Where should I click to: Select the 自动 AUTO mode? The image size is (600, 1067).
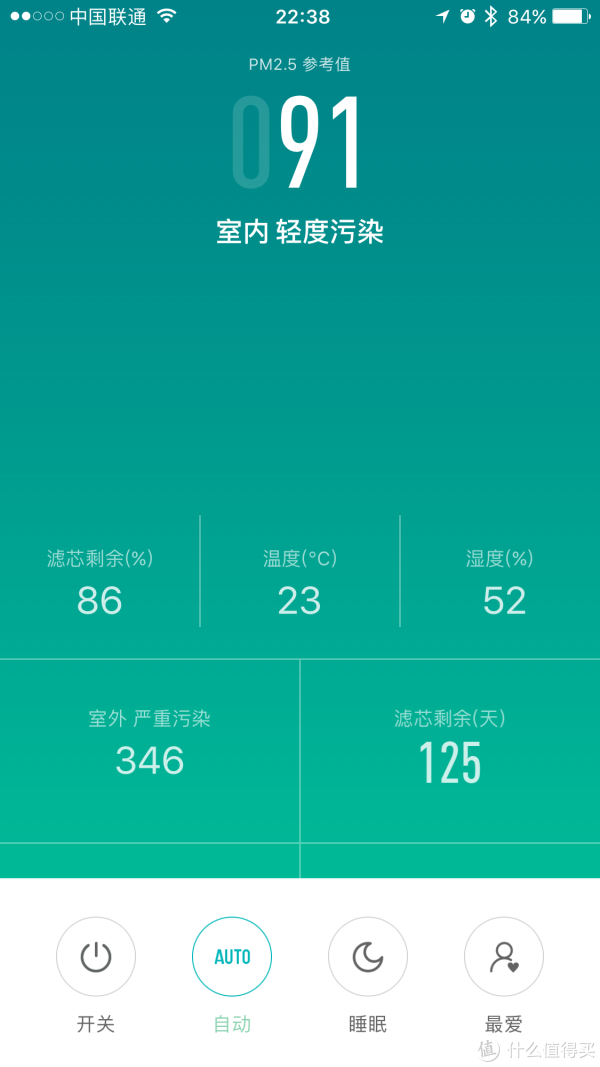pyautogui.click(x=232, y=956)
